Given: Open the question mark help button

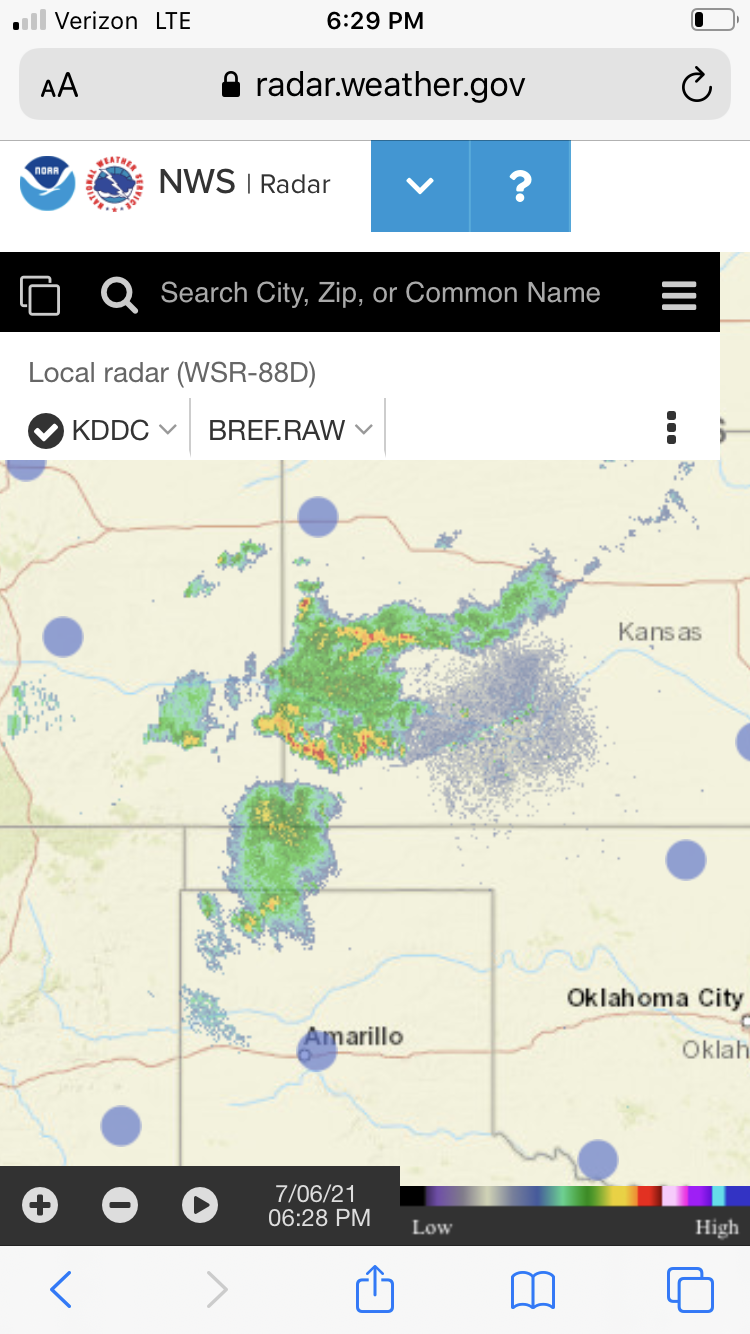Looking at the screenshot, I should (x=520, y=186).
